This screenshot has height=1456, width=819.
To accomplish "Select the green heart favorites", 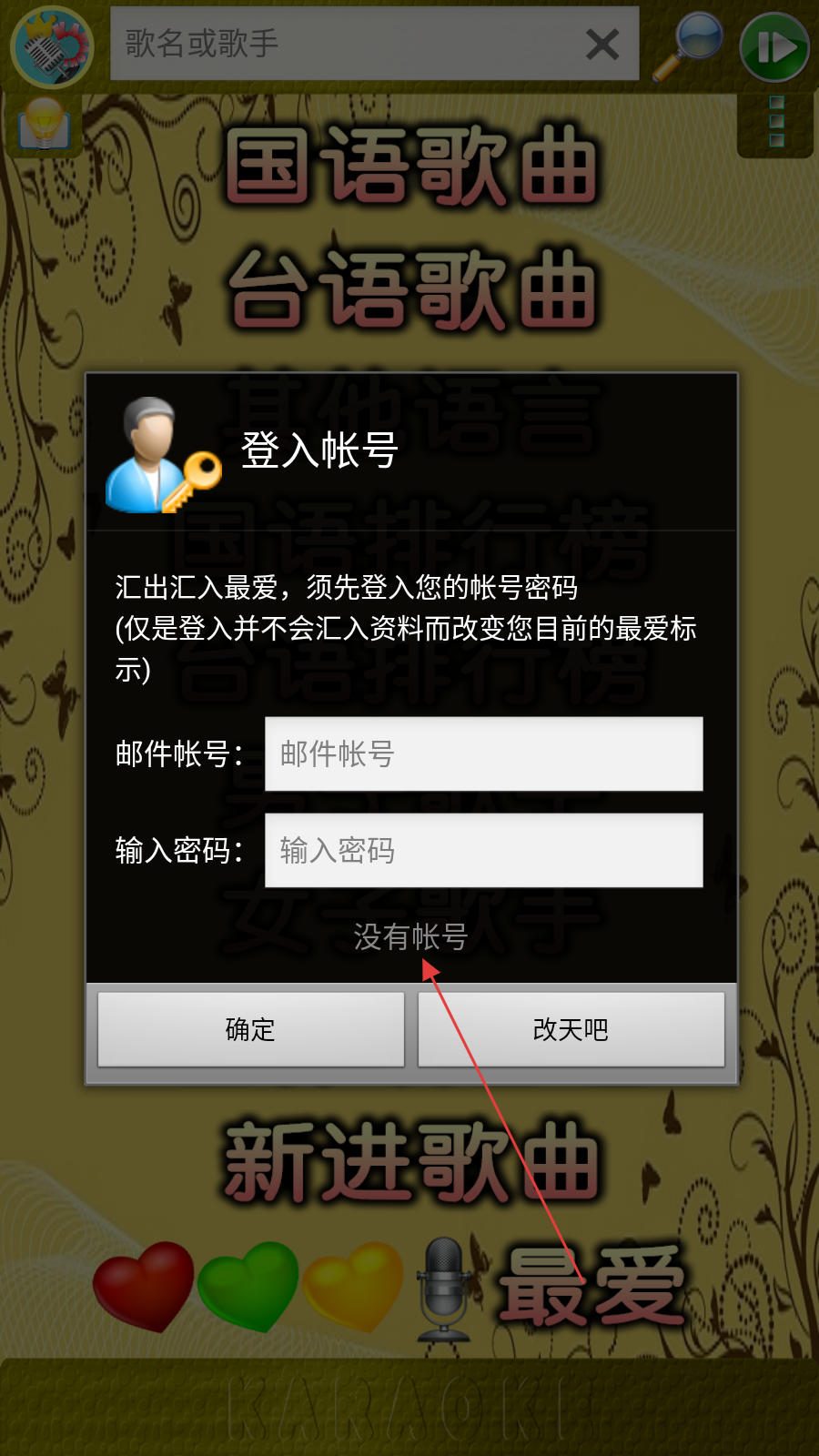I will click(248, 1286).
